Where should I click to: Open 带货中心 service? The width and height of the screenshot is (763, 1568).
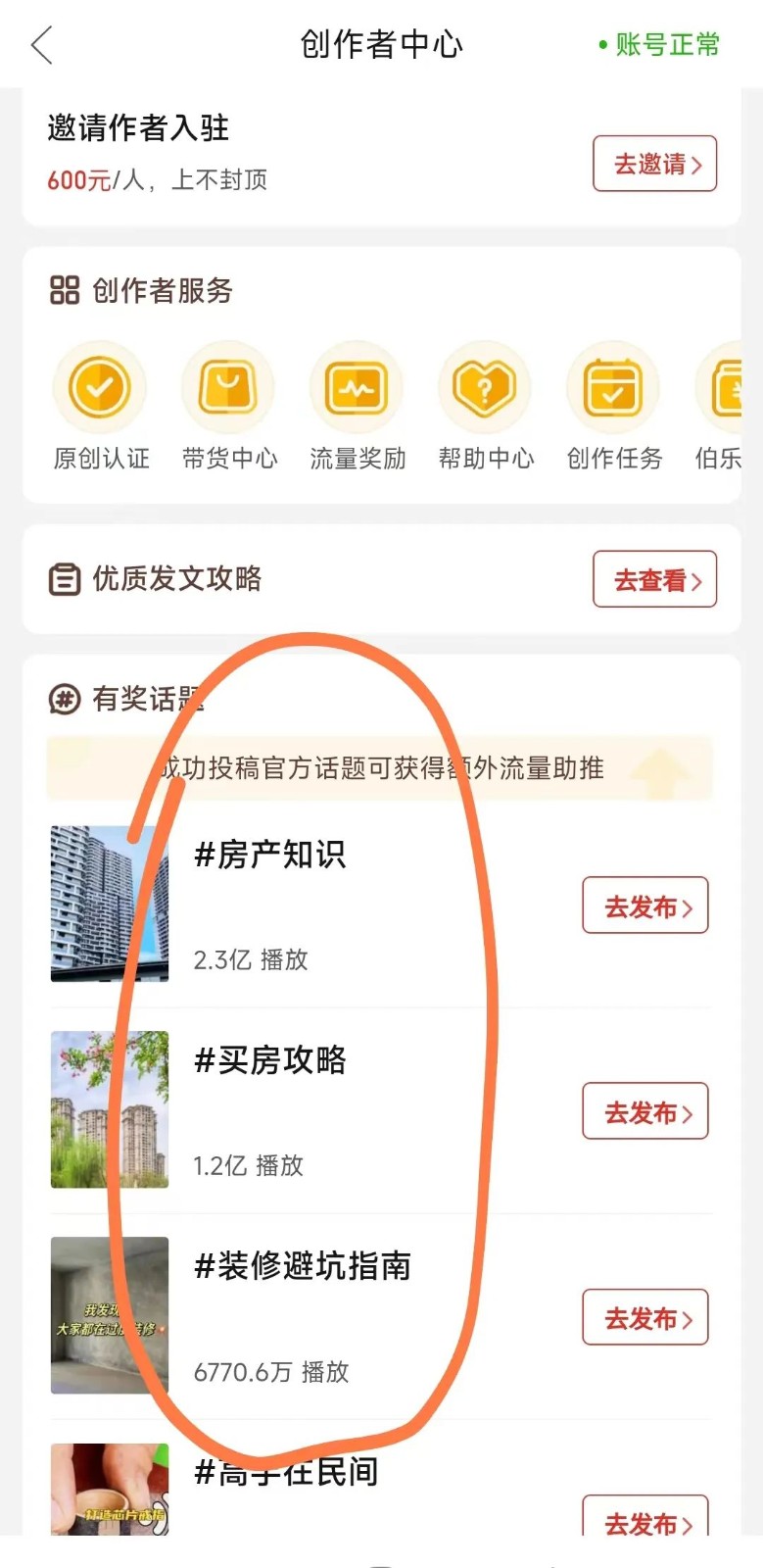pos(228,388)
